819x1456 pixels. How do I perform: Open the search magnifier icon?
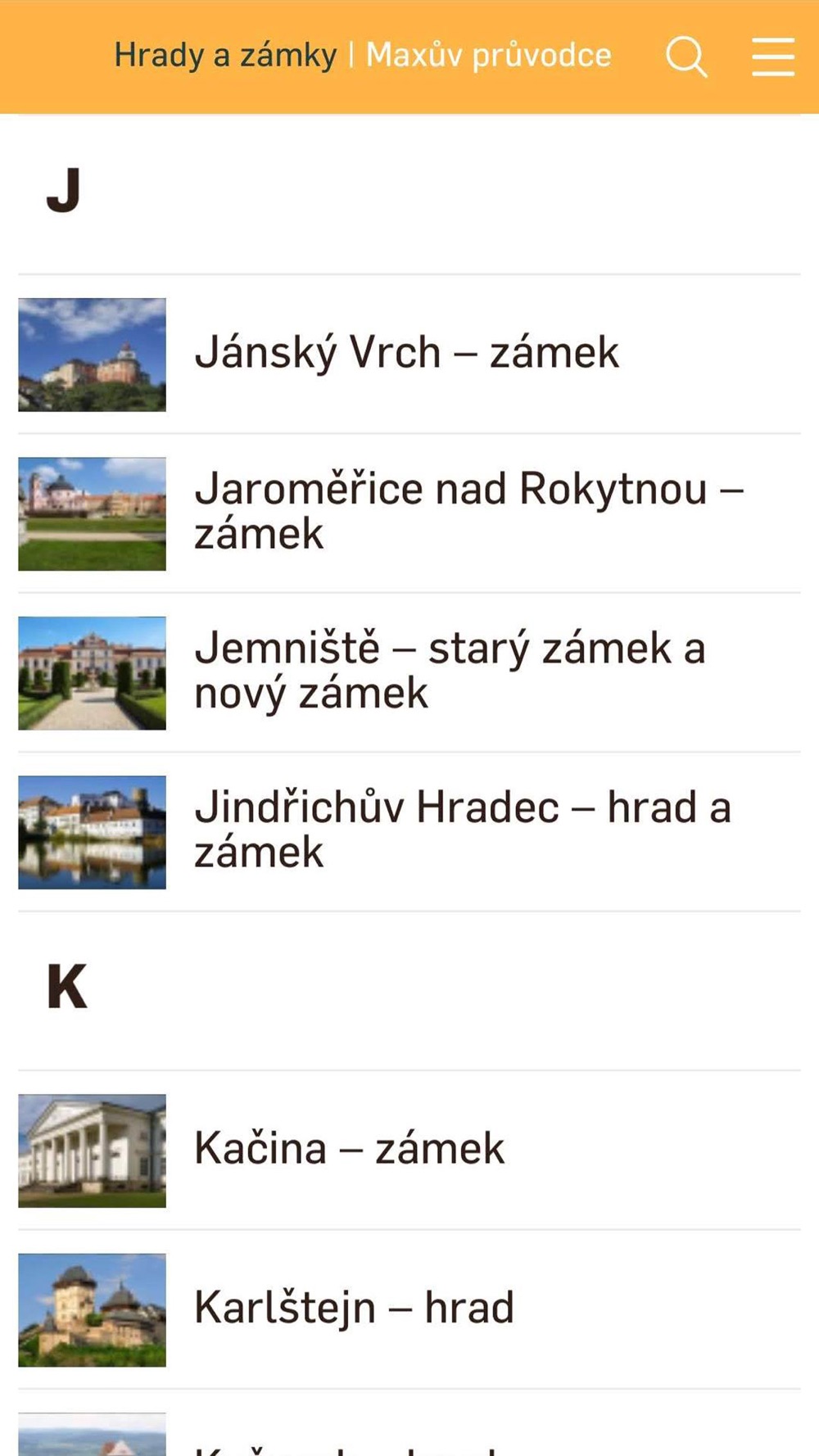[686, 57]
